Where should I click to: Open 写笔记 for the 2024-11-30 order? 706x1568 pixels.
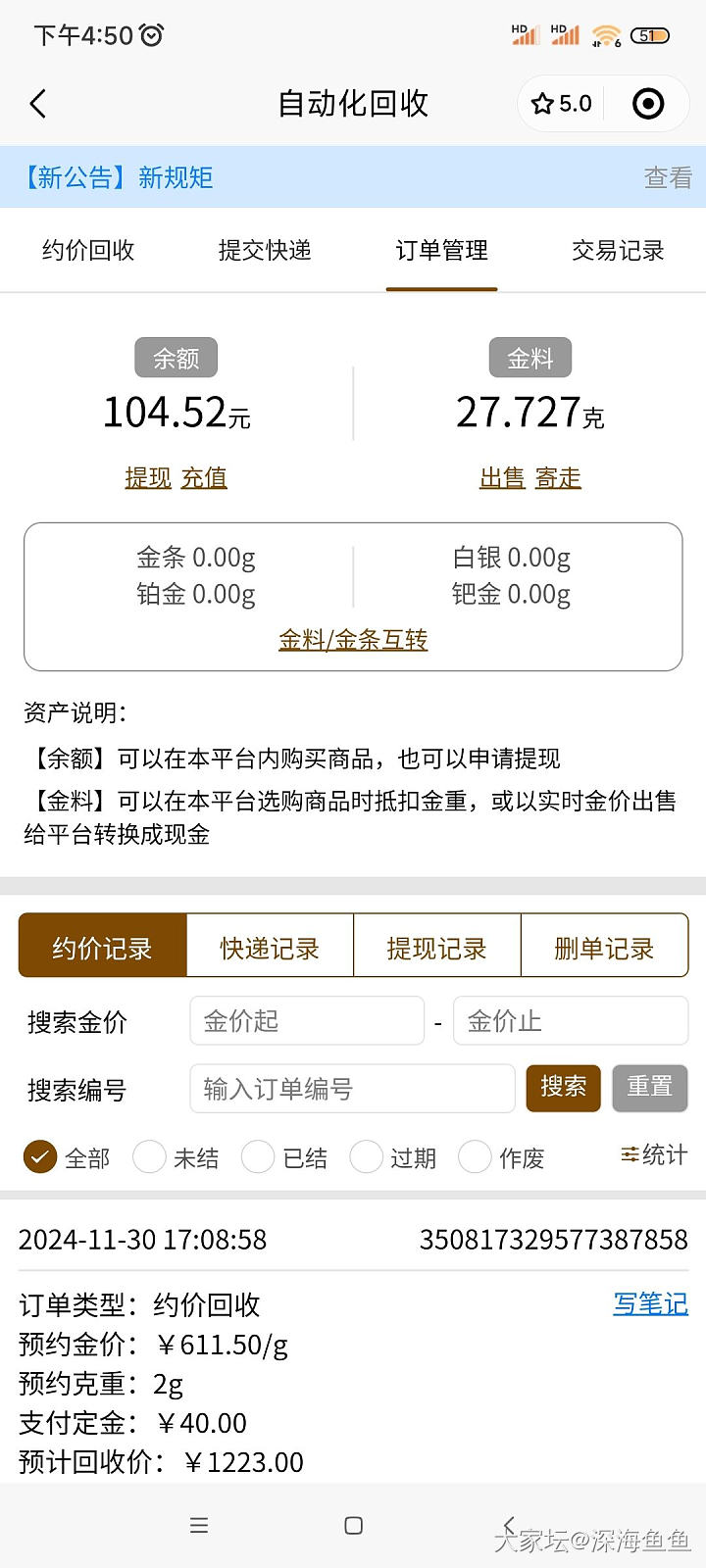650,1304
